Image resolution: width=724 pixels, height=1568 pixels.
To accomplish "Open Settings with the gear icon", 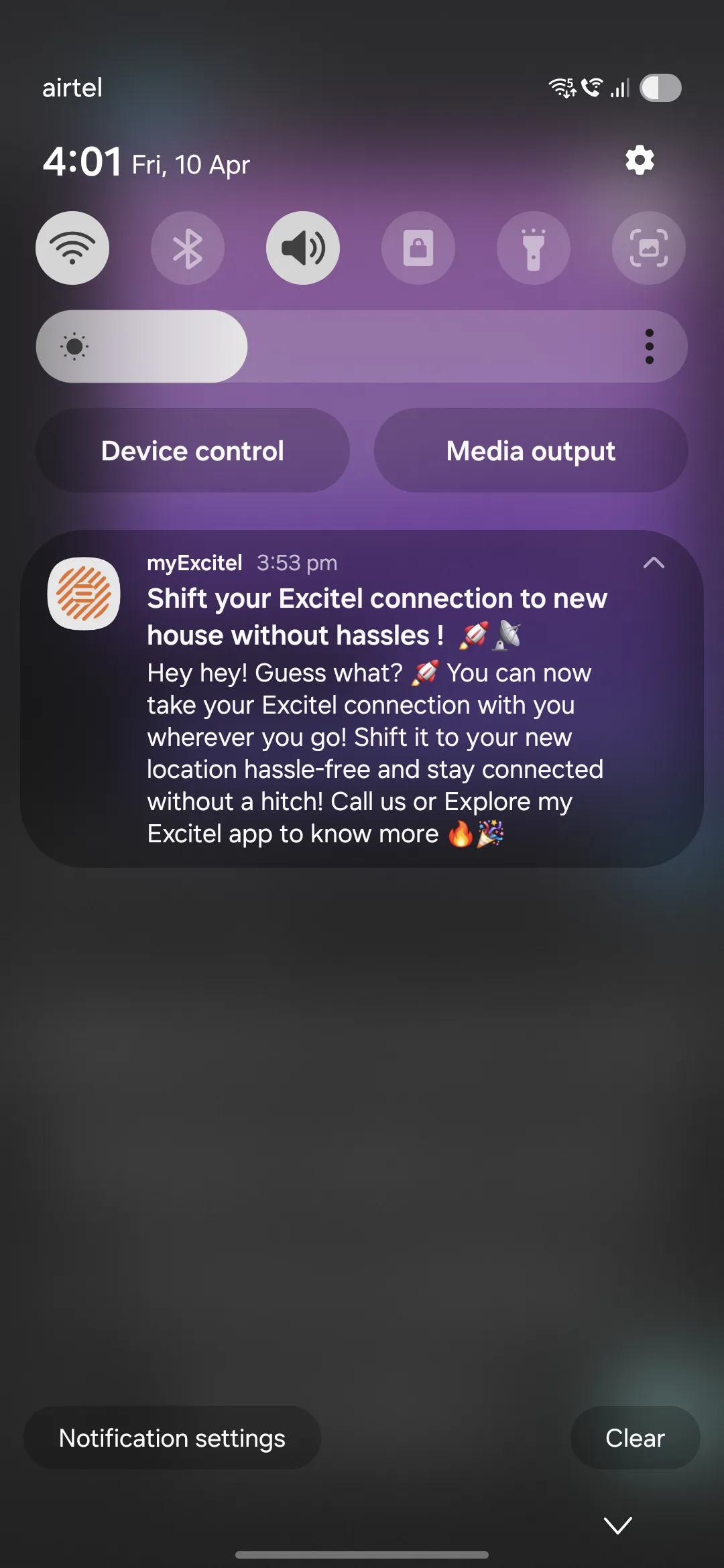I will (639, 161).
